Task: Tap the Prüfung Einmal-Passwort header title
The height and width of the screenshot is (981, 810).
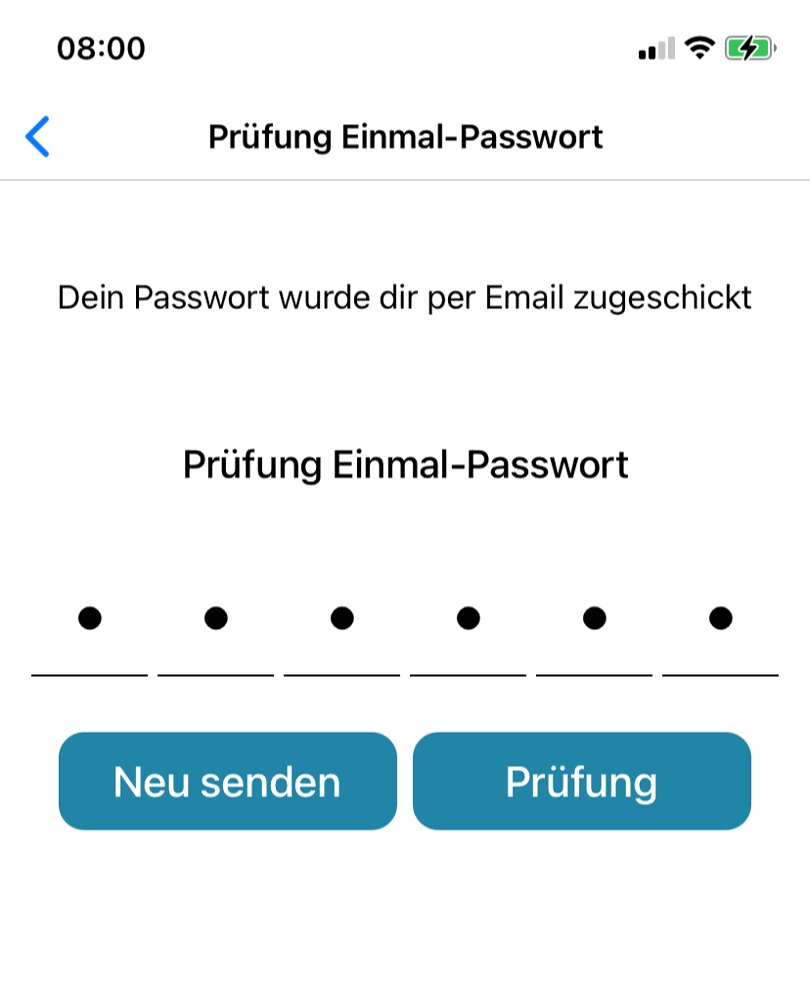Action: 404,136
